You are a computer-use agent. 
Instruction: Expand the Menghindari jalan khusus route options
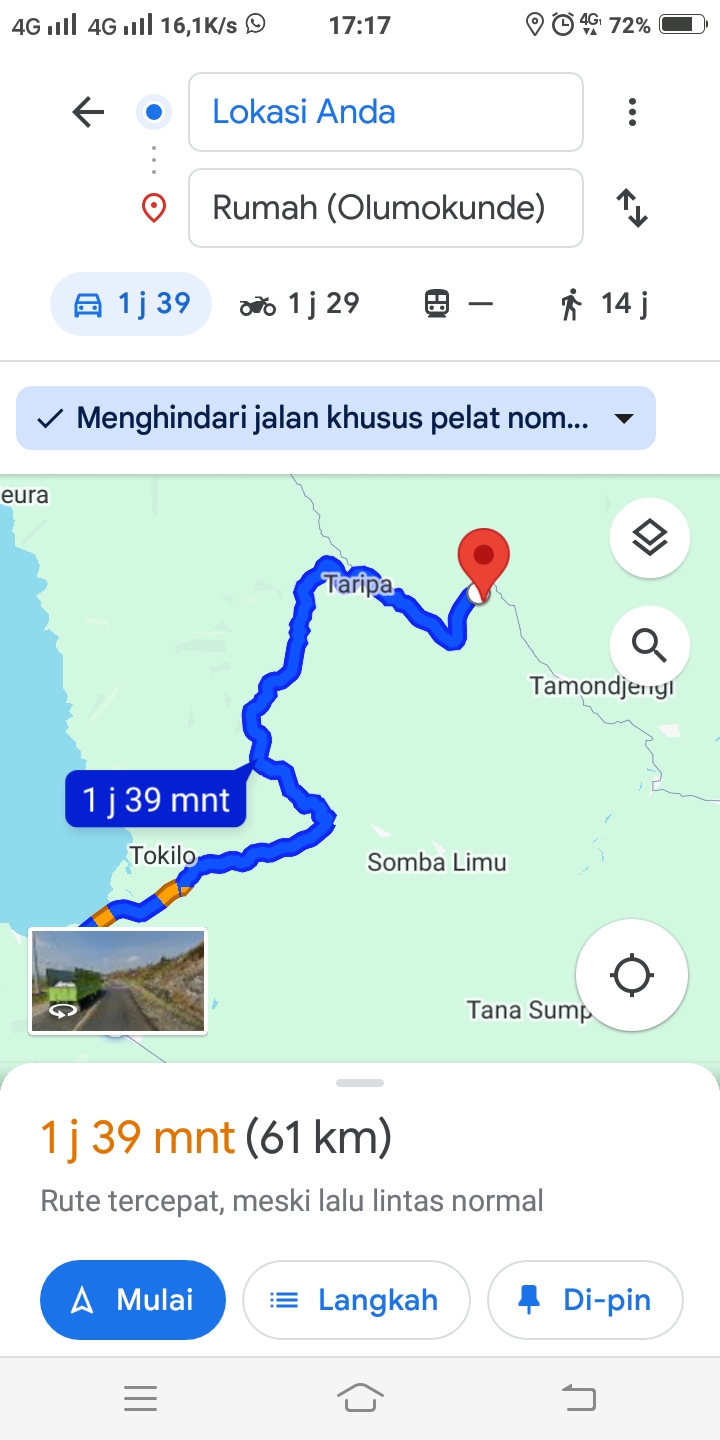[x=336, y=418]
